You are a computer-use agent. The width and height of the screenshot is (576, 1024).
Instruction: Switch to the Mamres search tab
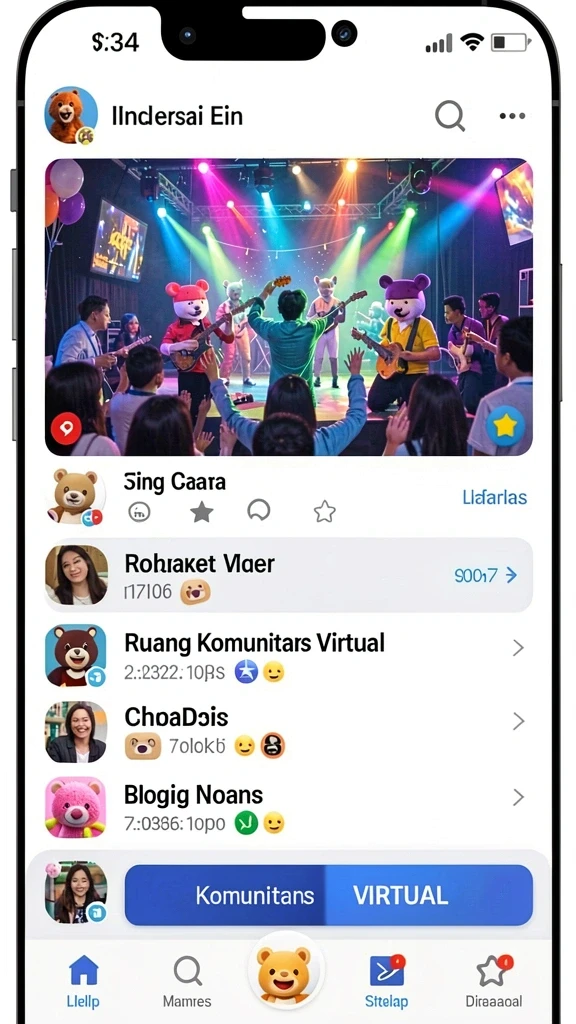pyautogui.click(x=187, y=980)
